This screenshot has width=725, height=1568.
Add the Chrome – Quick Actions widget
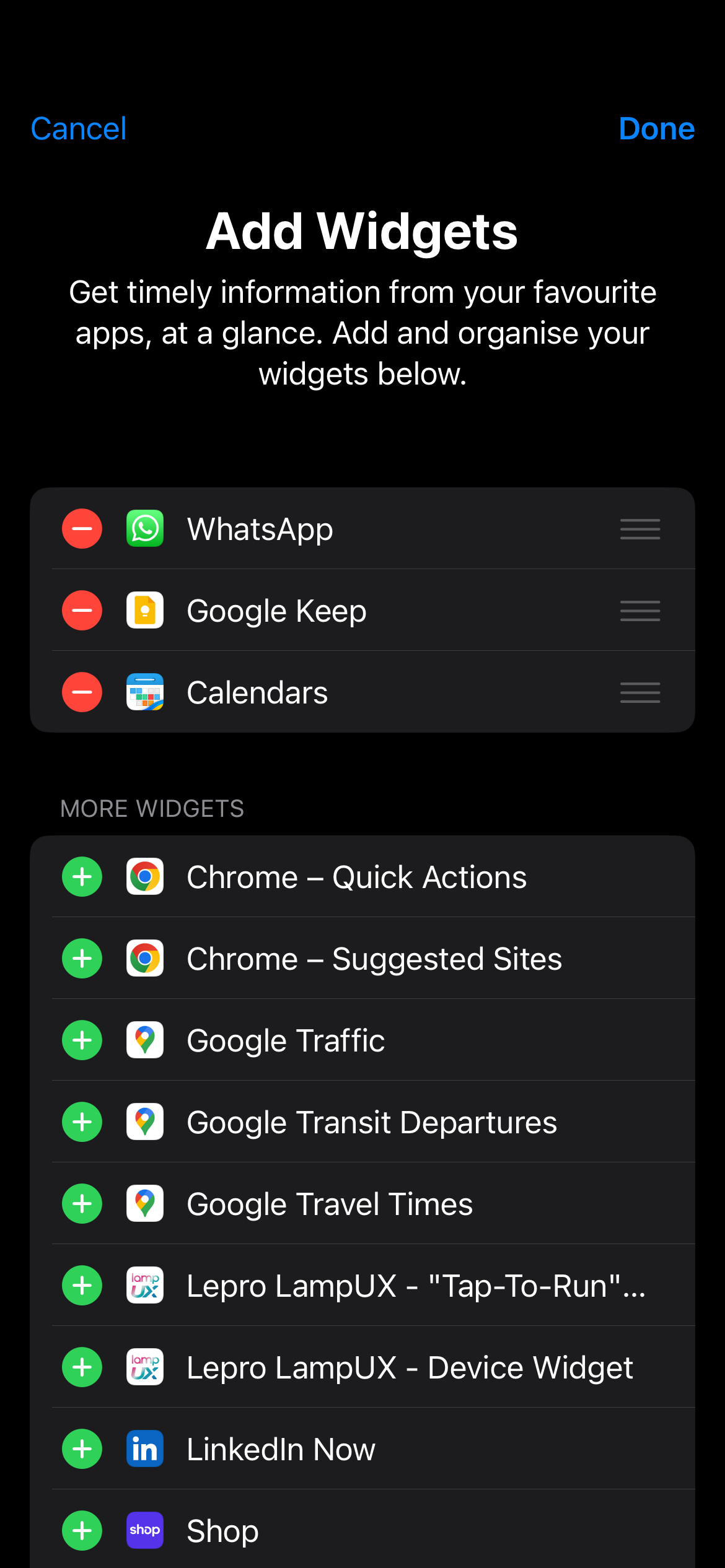coord(82,877)
